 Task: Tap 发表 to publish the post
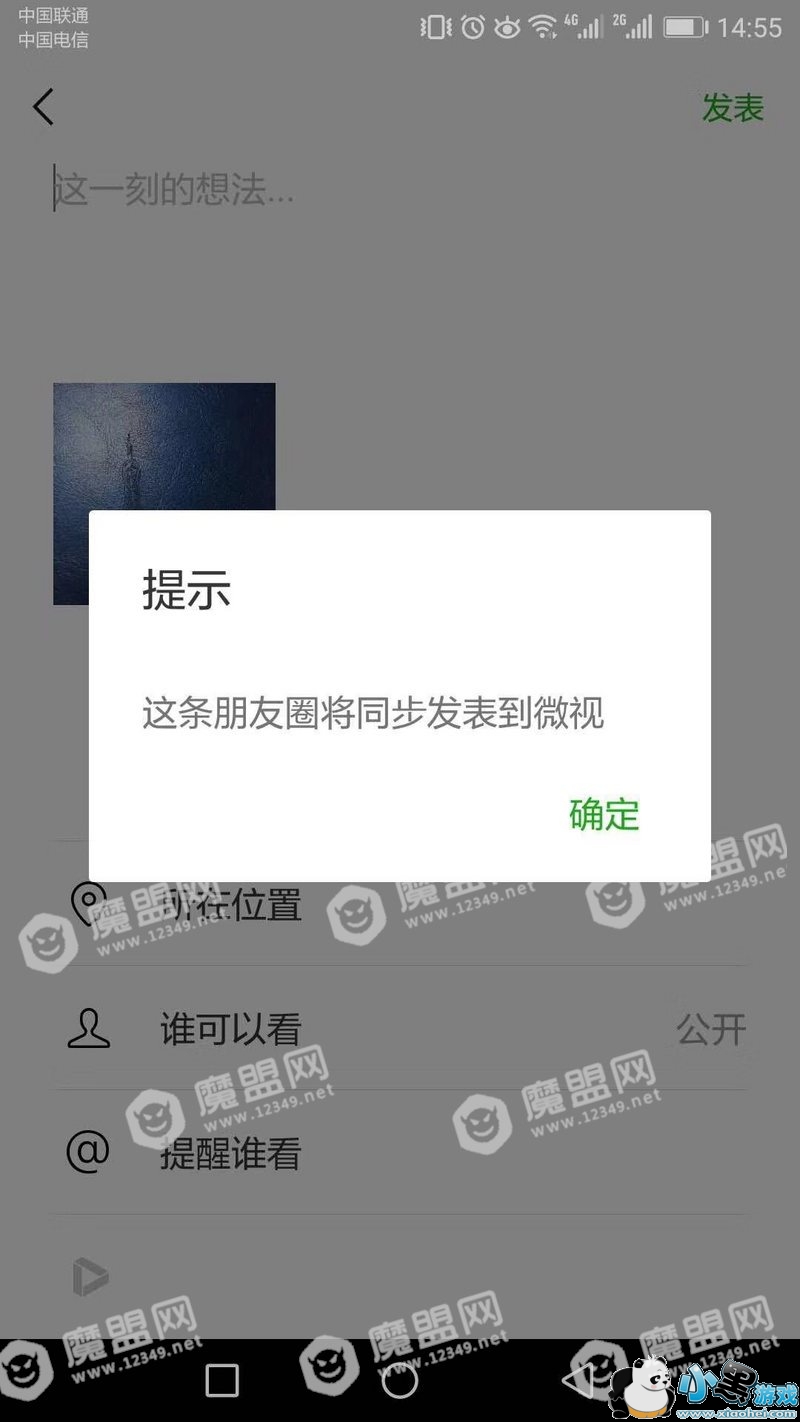pos(732,108)
